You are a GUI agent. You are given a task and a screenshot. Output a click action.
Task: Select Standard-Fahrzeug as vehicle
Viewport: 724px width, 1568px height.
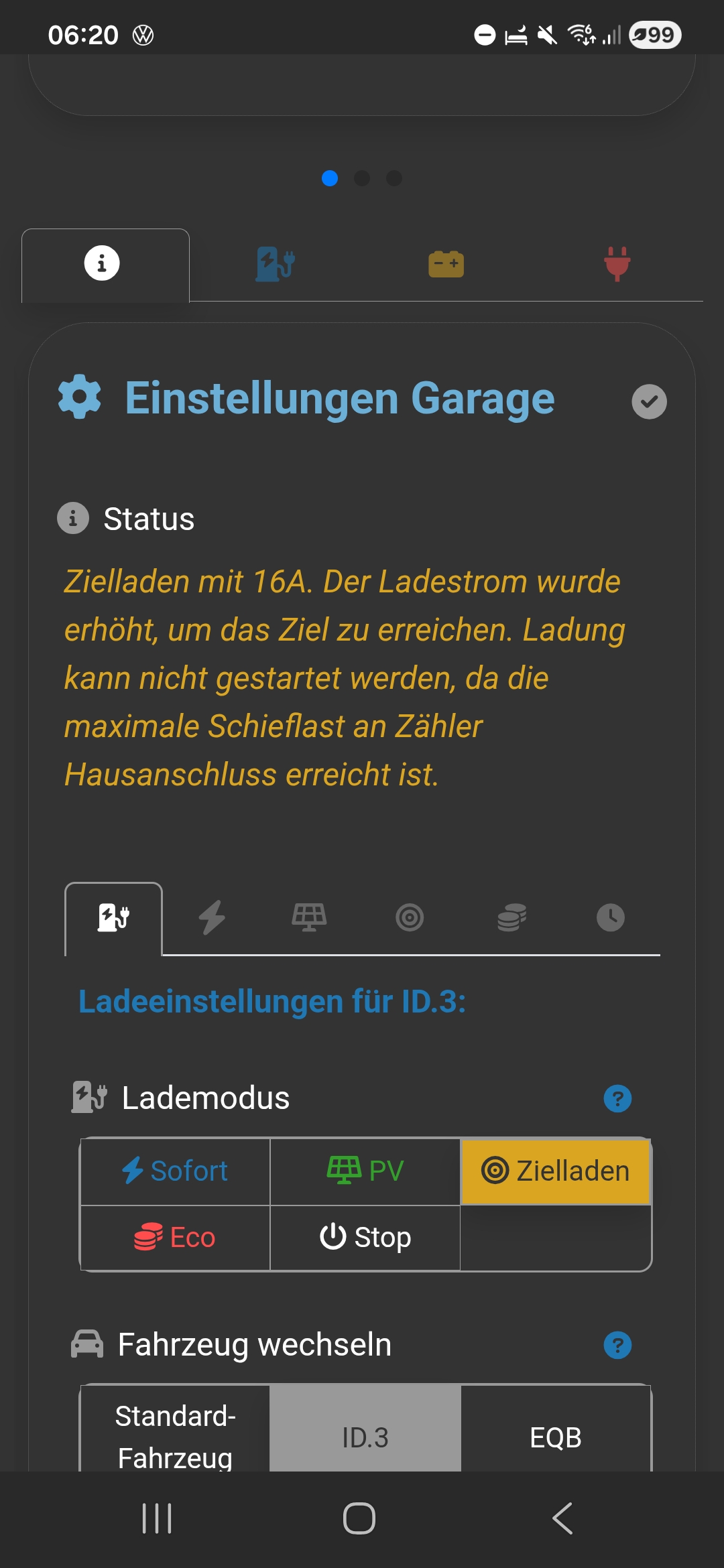(176, 1434)
